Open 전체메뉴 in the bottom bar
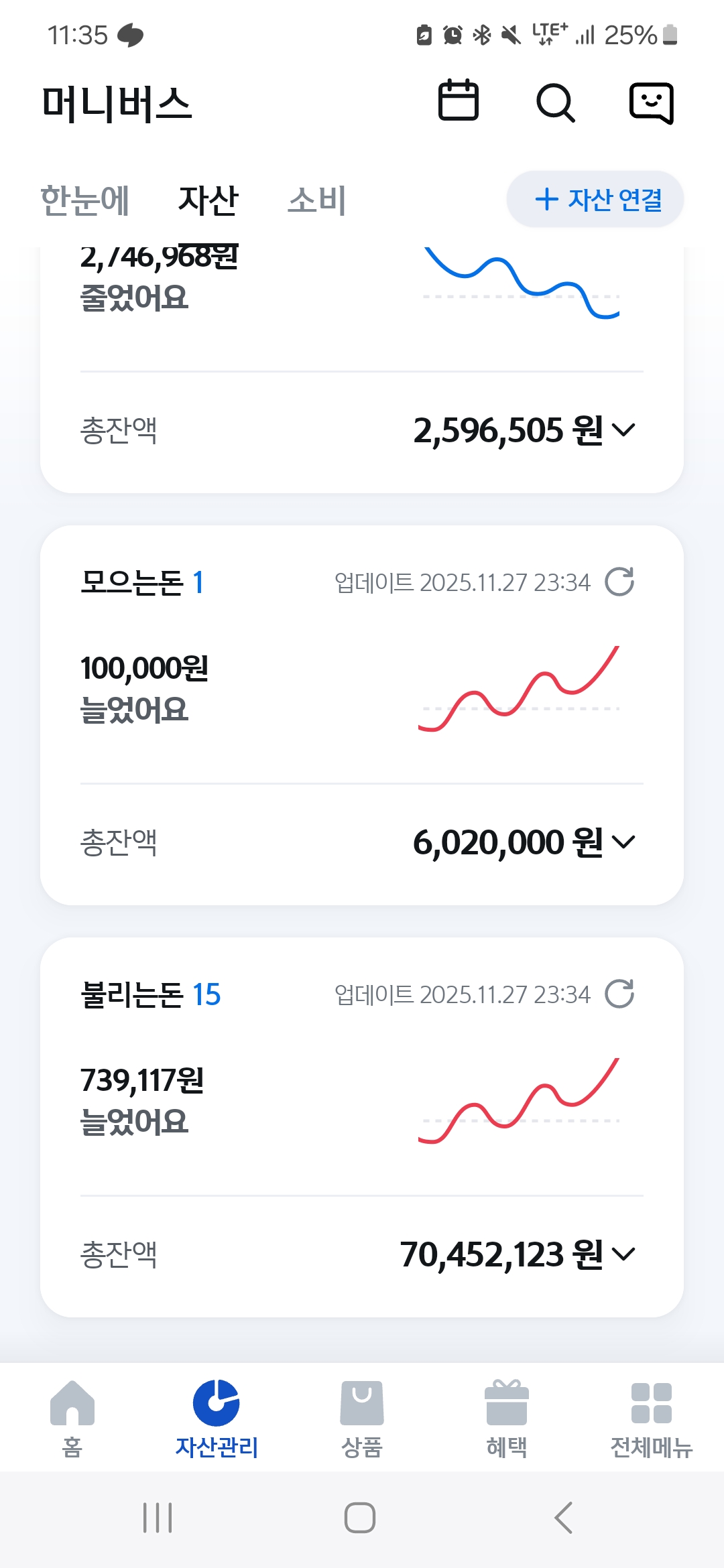 coord(651,1417)
